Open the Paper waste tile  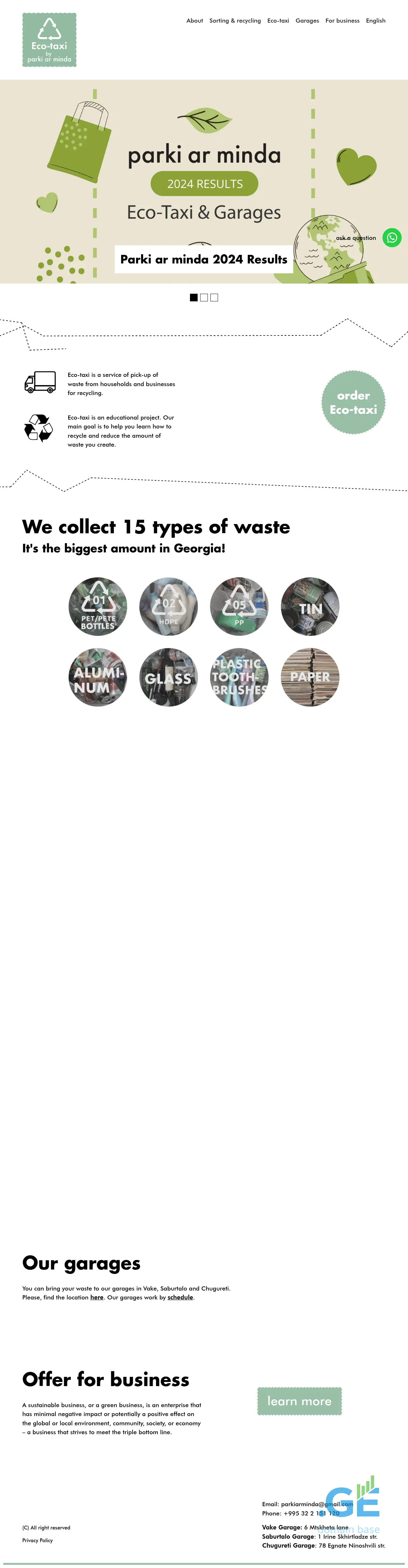coord(310,677)
